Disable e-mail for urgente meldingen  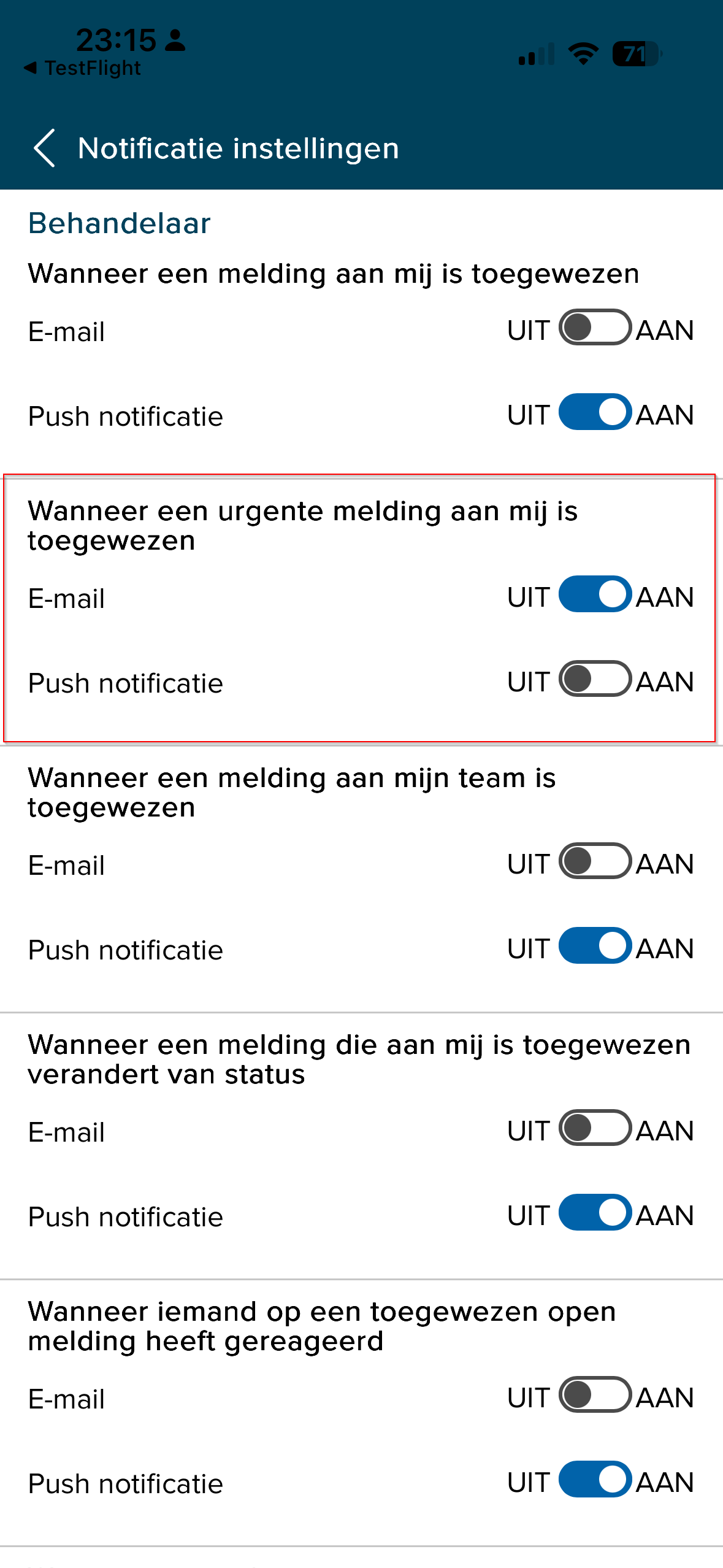pyautogui.click(x=595, y=595)
